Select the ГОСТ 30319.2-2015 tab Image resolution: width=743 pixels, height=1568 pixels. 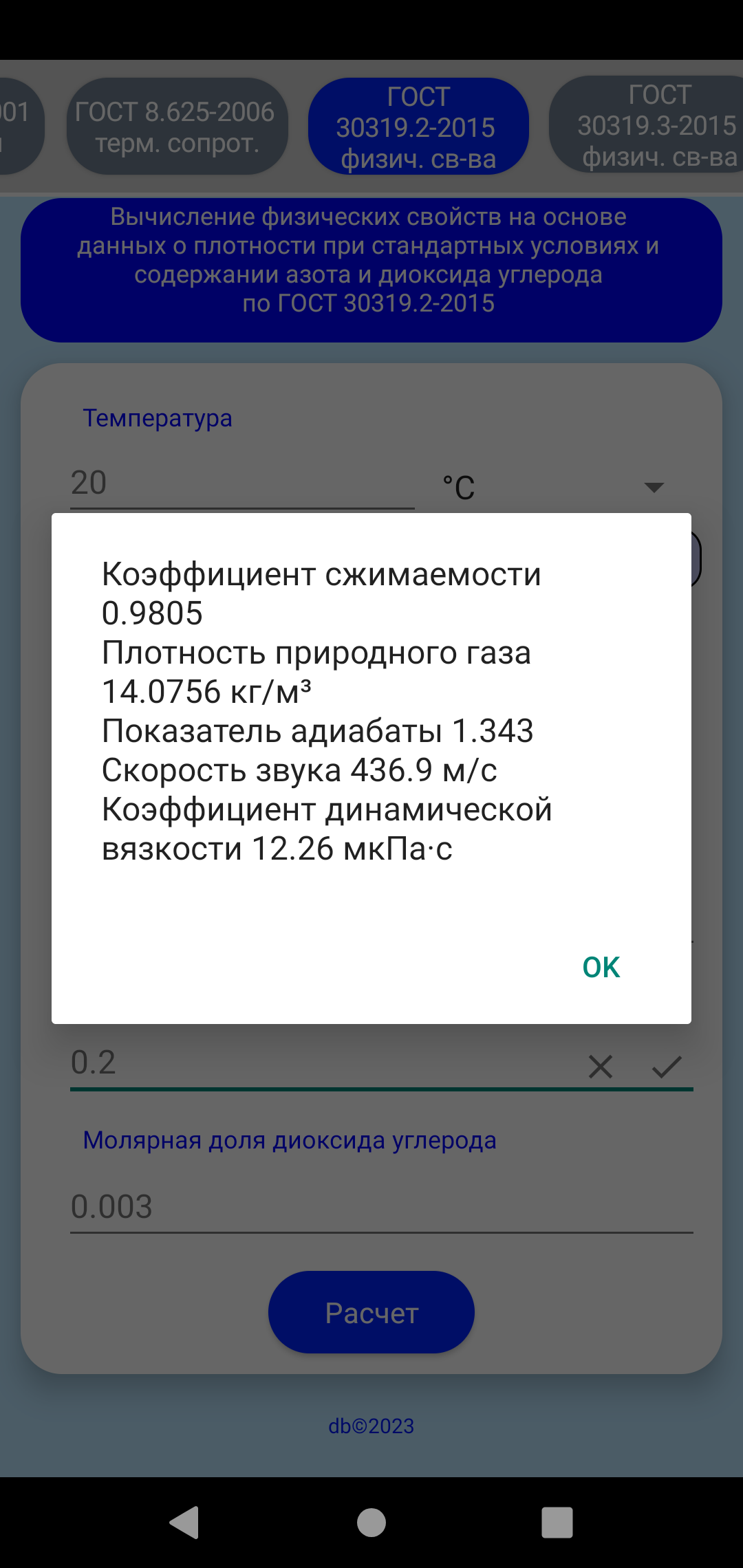[418, 127]
